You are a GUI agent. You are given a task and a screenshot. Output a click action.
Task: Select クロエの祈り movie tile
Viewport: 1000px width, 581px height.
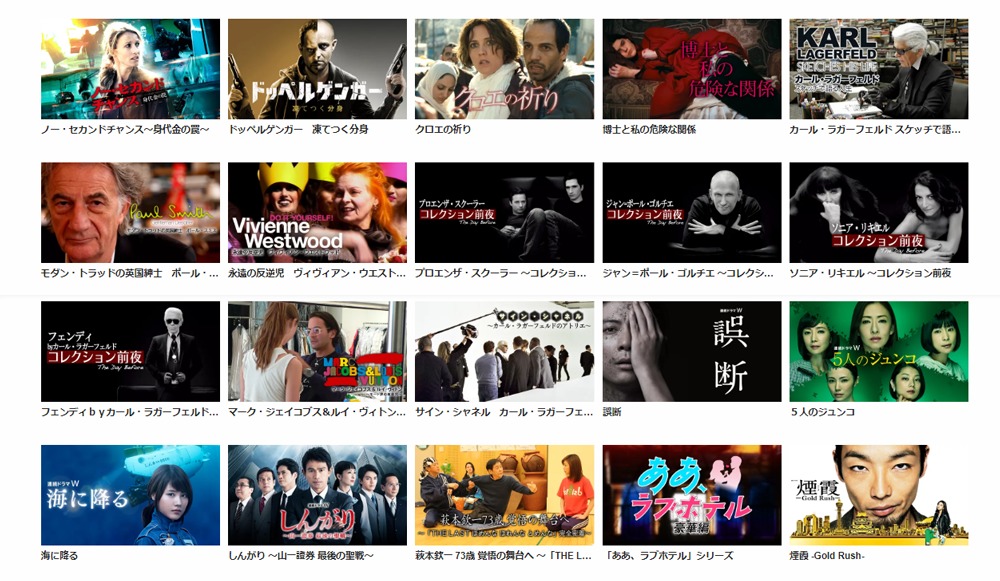tap(504, 69)
